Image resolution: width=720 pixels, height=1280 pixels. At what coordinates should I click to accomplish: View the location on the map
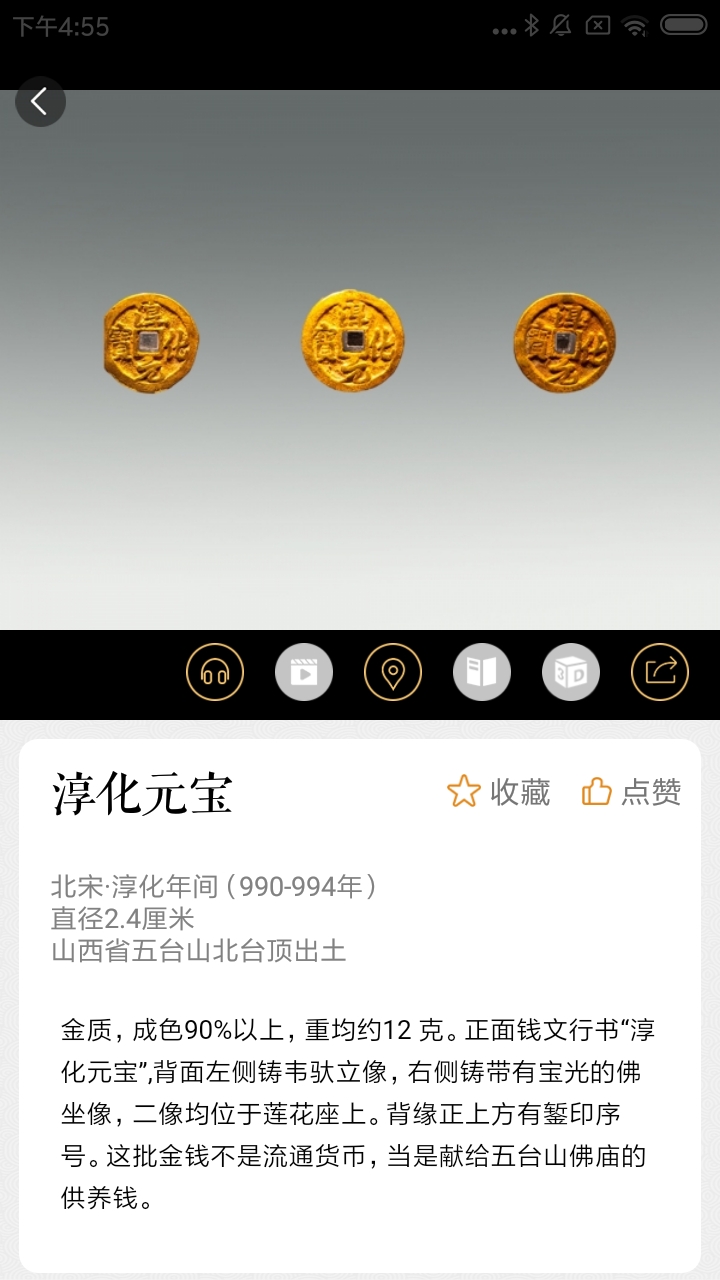(x=391, y=671)
